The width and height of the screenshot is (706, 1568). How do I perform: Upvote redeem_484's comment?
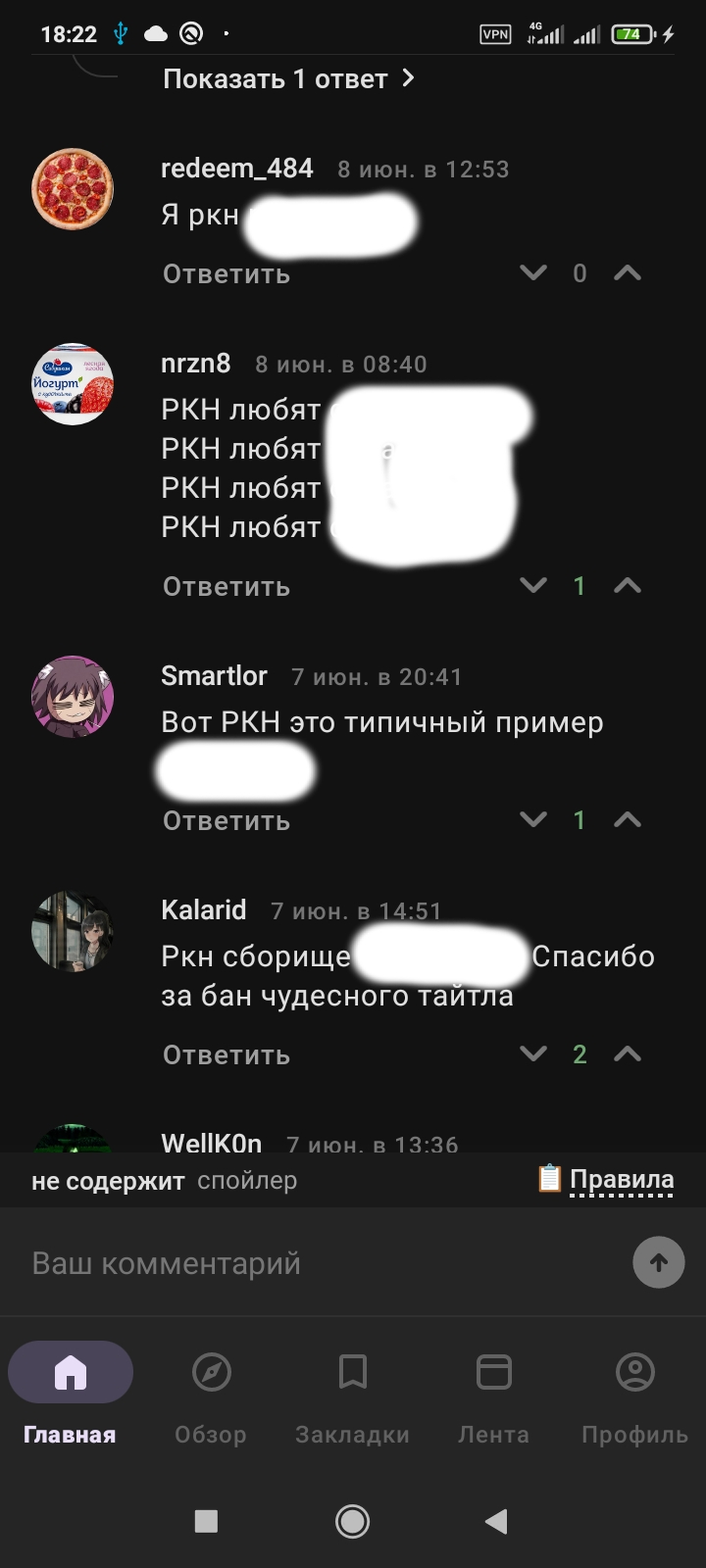pos(628,272)
